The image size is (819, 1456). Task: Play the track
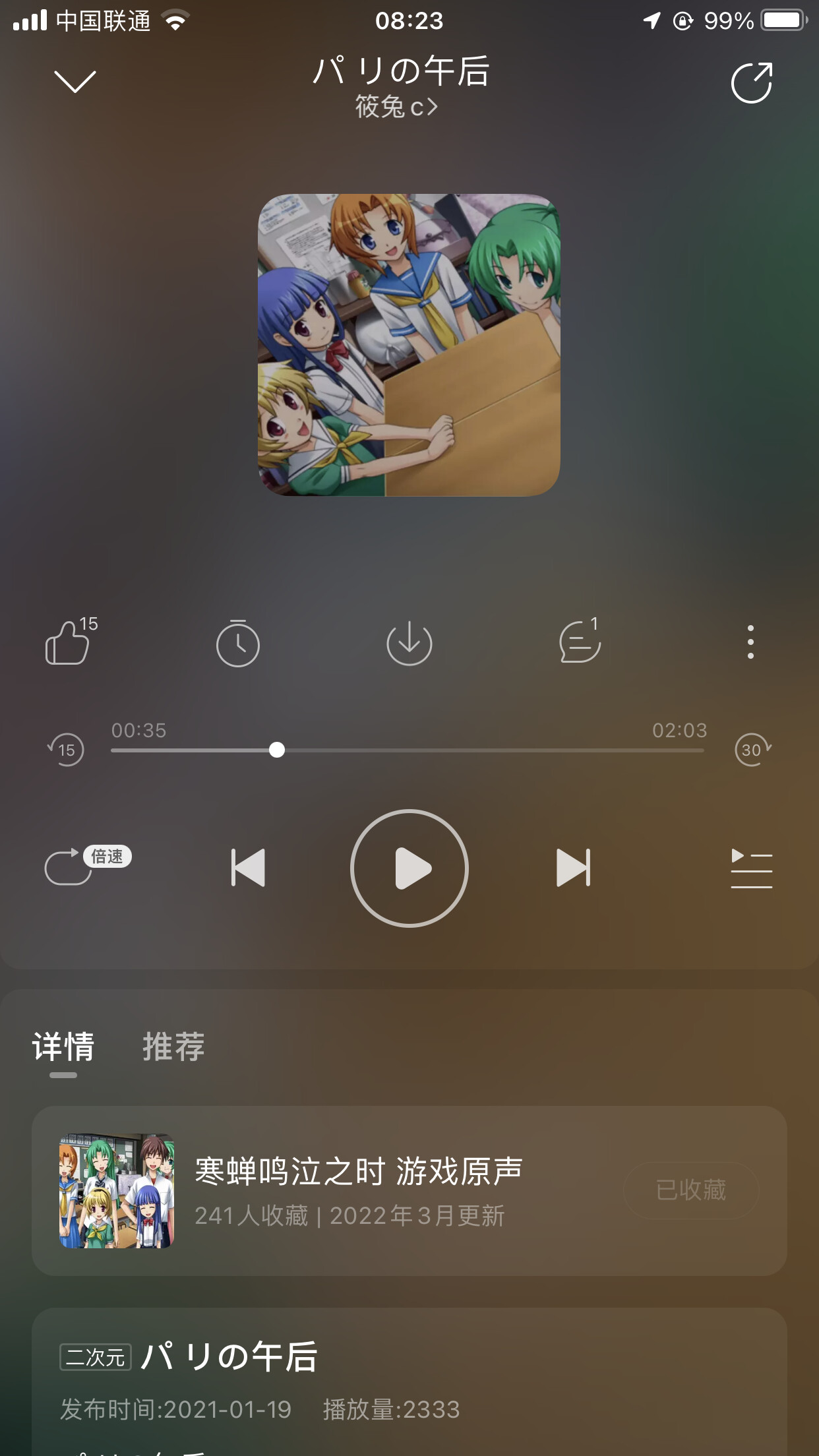[409, 868]
